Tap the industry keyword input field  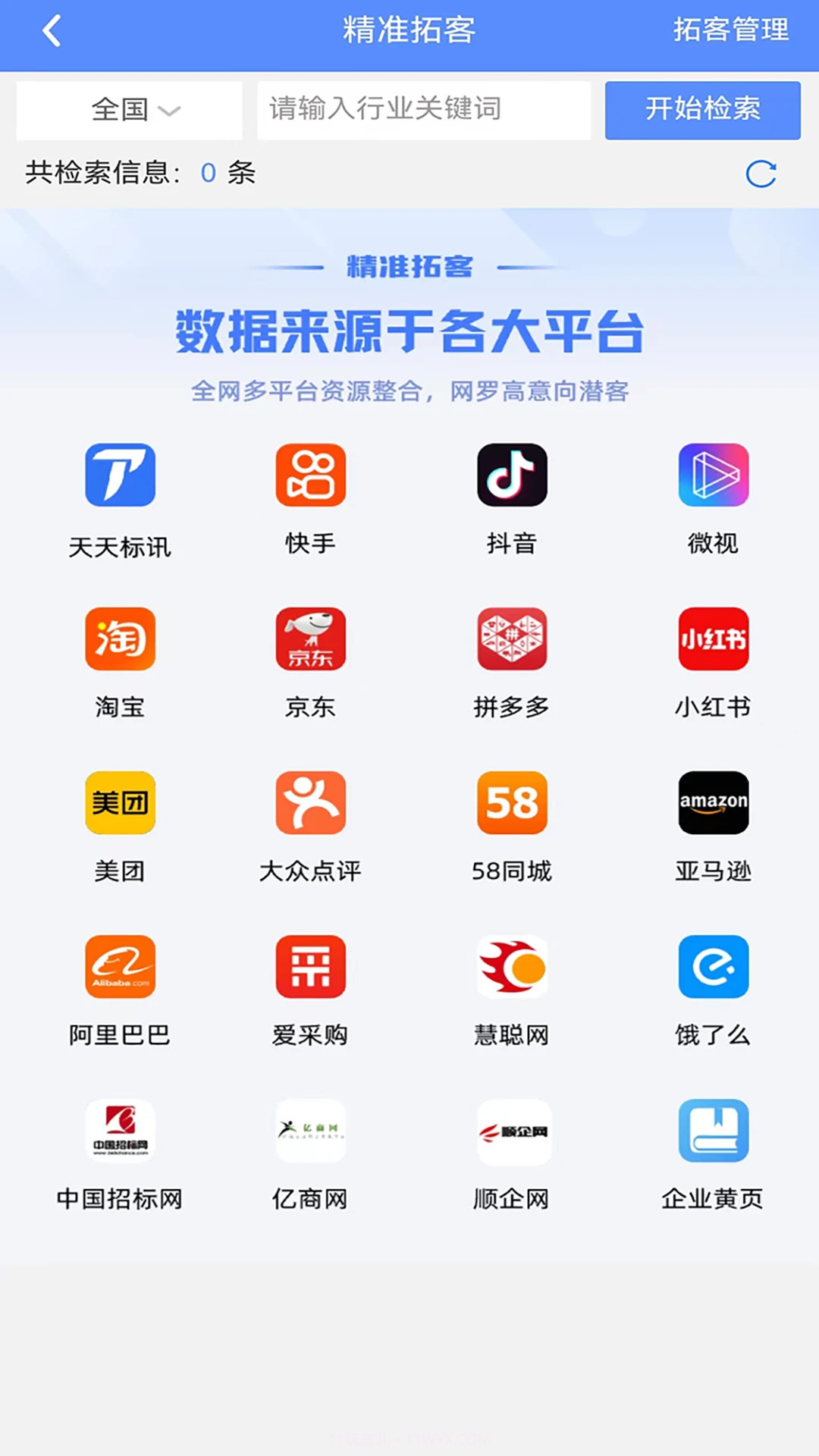423,110
